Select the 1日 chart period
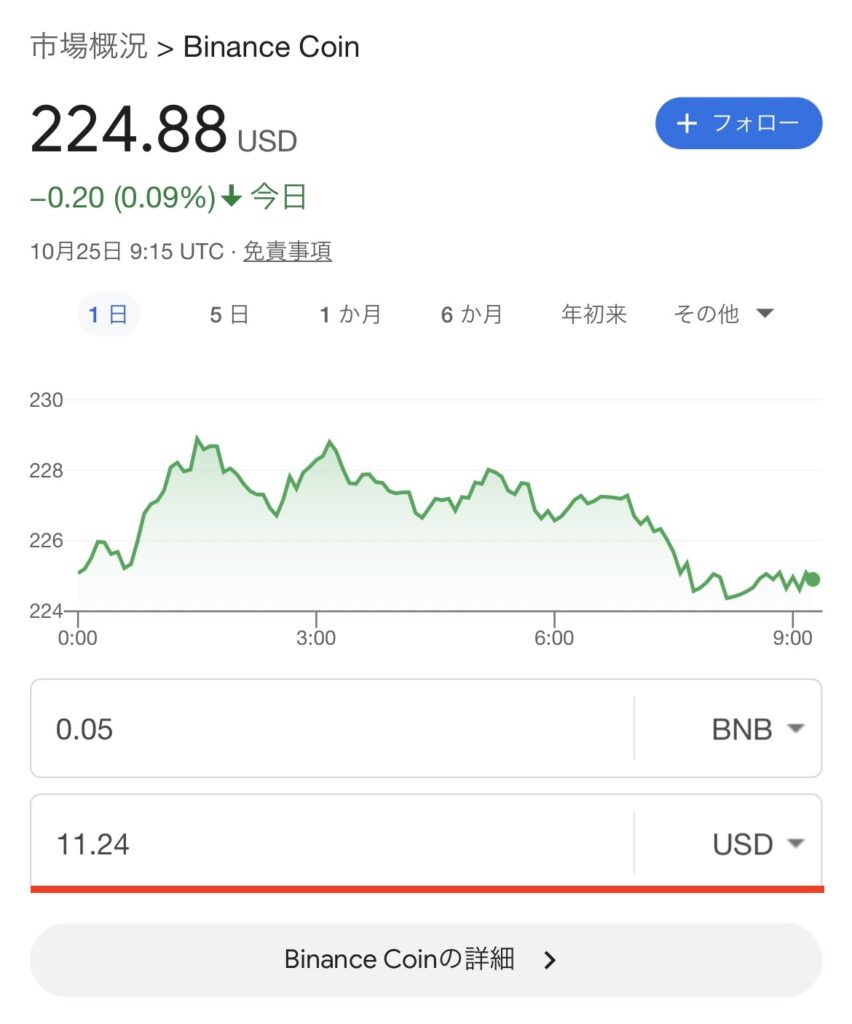The width and height of the screenshot is (852, 1024). pos(108,313)
